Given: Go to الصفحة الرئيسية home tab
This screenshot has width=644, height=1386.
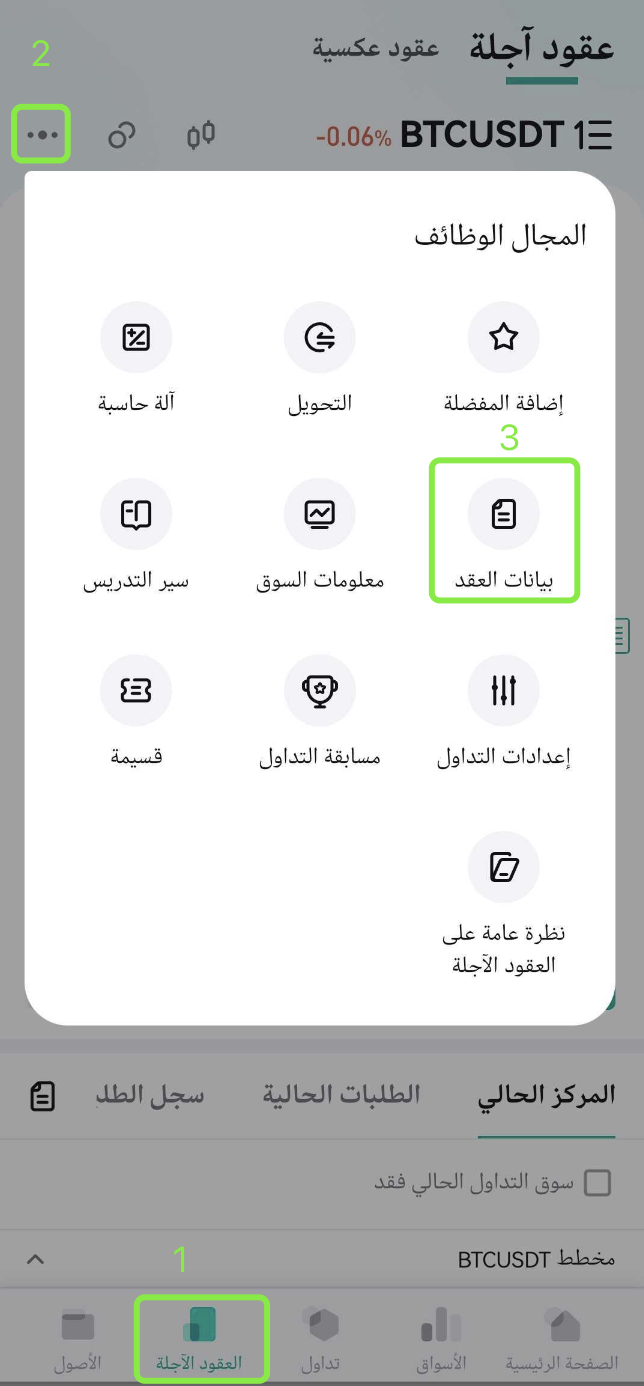Looking at the screenshot, I should point(562,1338).
